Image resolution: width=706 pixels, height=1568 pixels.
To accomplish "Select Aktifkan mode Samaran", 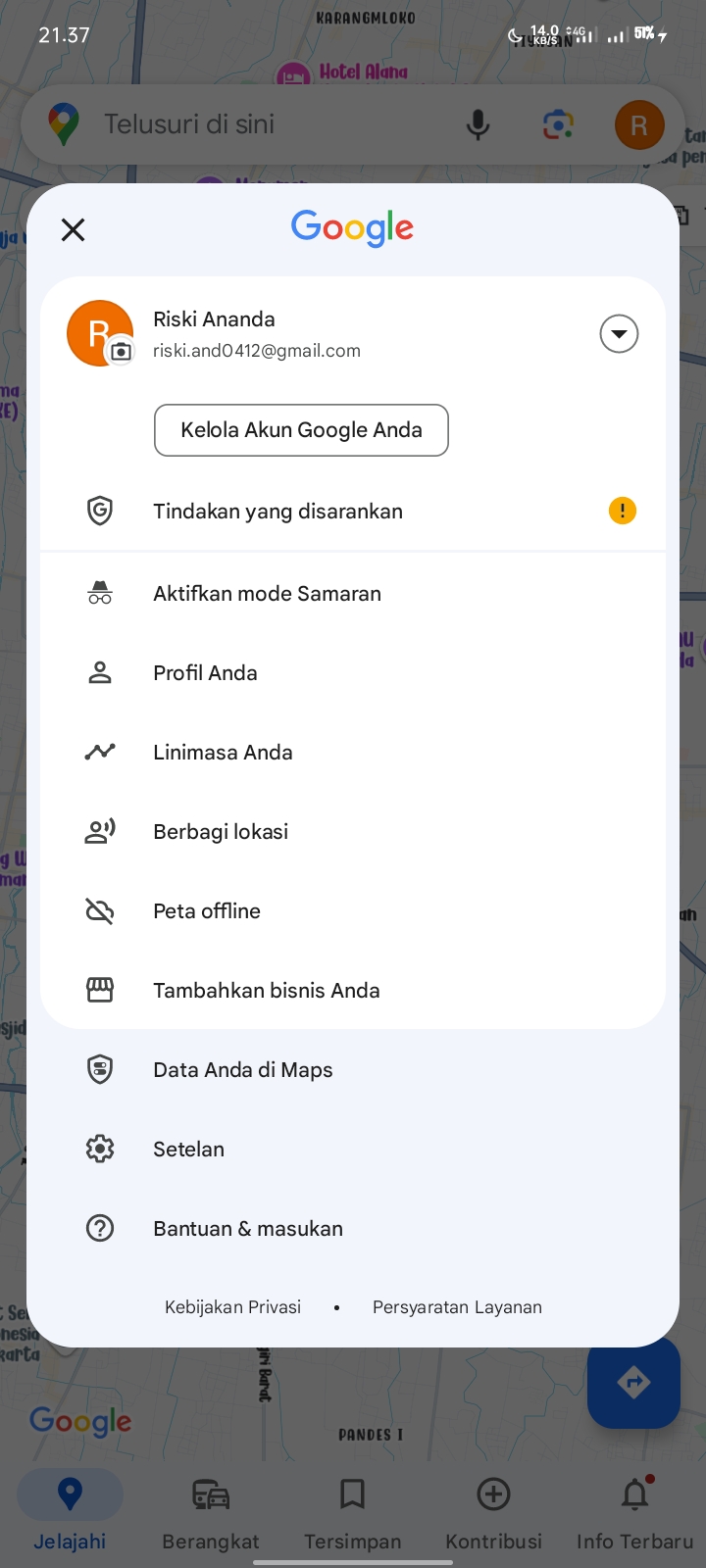I will [353, 594].
